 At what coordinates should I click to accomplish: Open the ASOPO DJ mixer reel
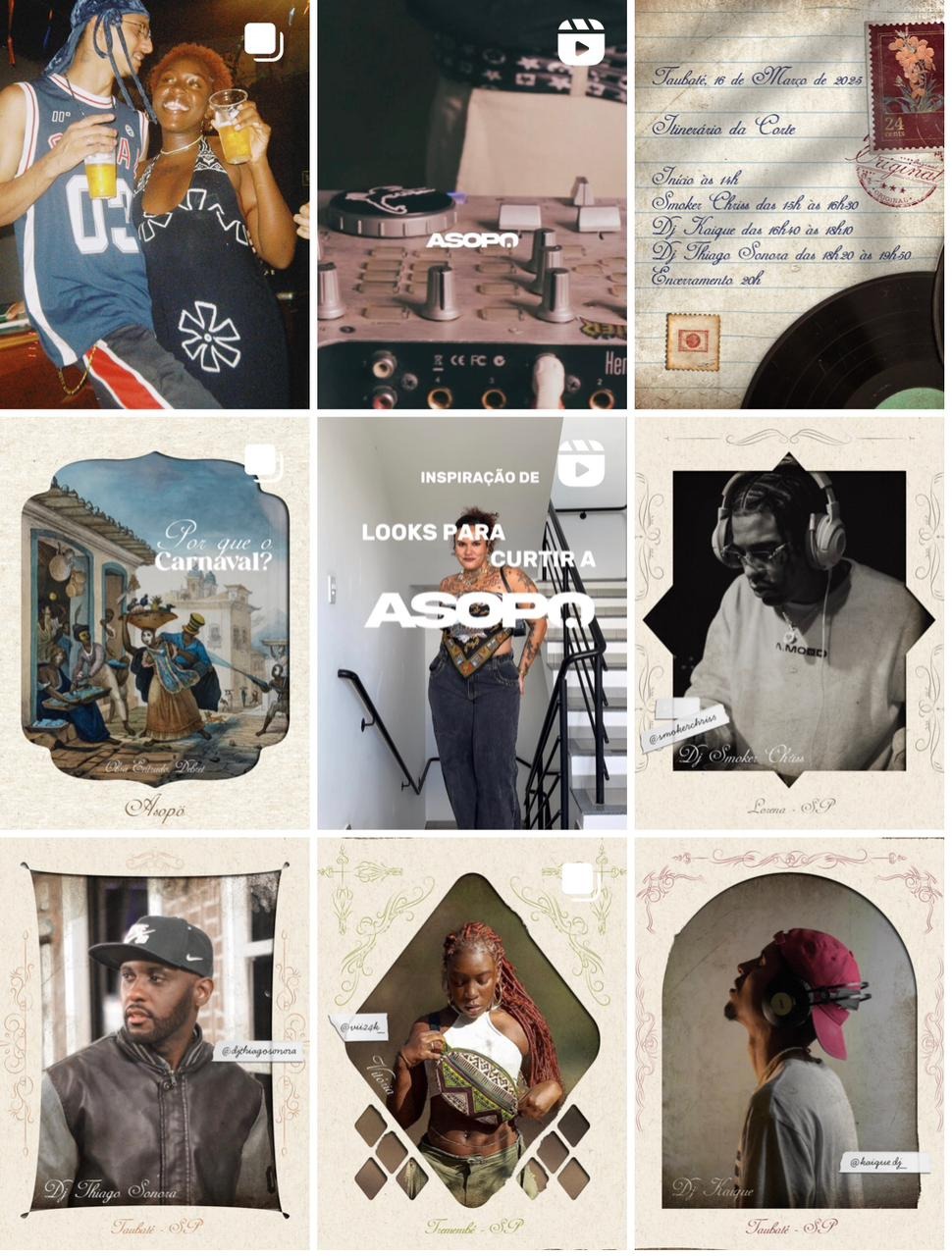[471, 204]
